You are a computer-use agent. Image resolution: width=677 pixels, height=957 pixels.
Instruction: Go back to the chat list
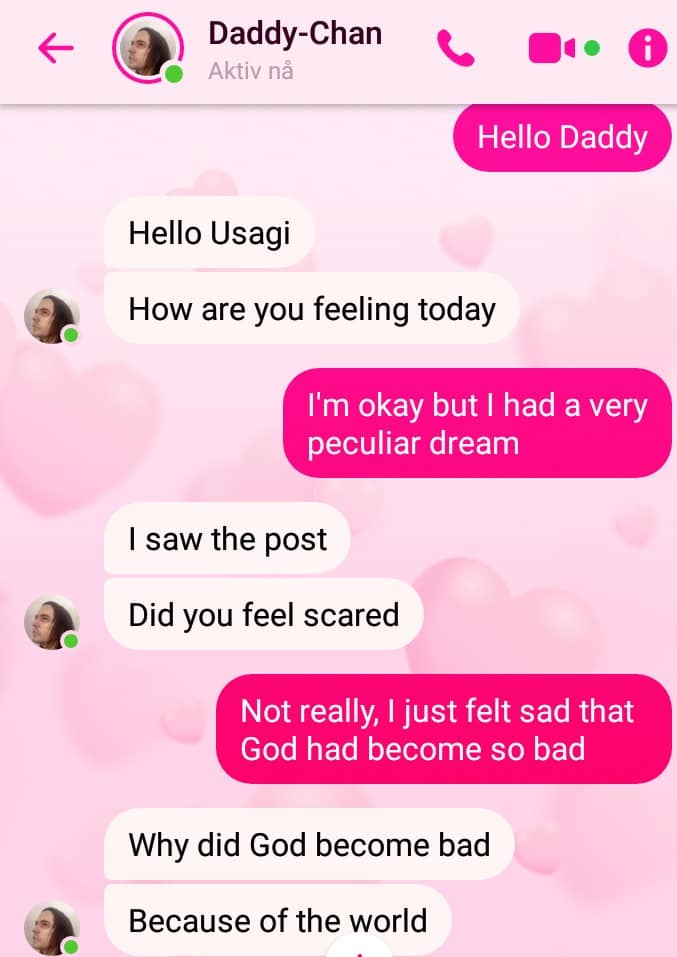pos(55,49)
